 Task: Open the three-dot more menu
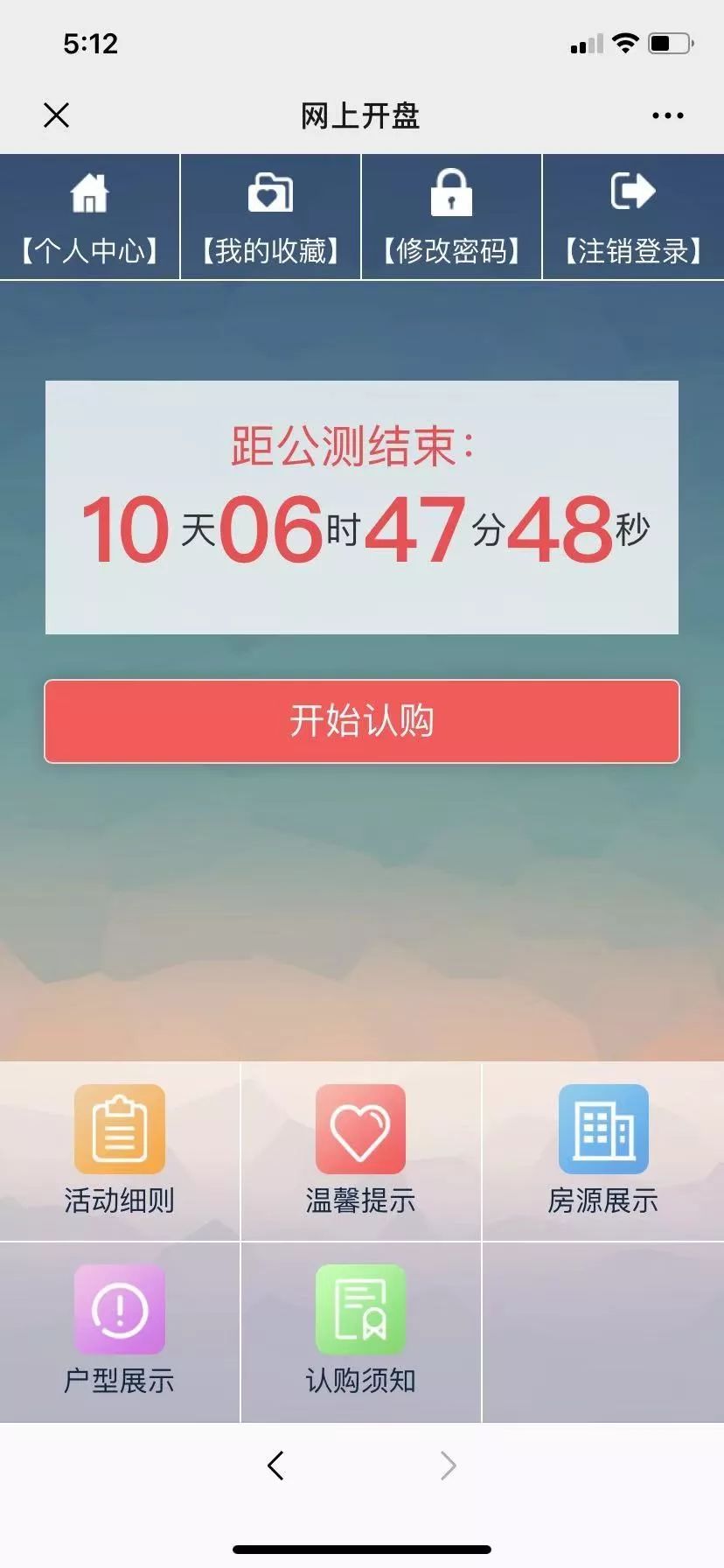[x=667, y=115]
